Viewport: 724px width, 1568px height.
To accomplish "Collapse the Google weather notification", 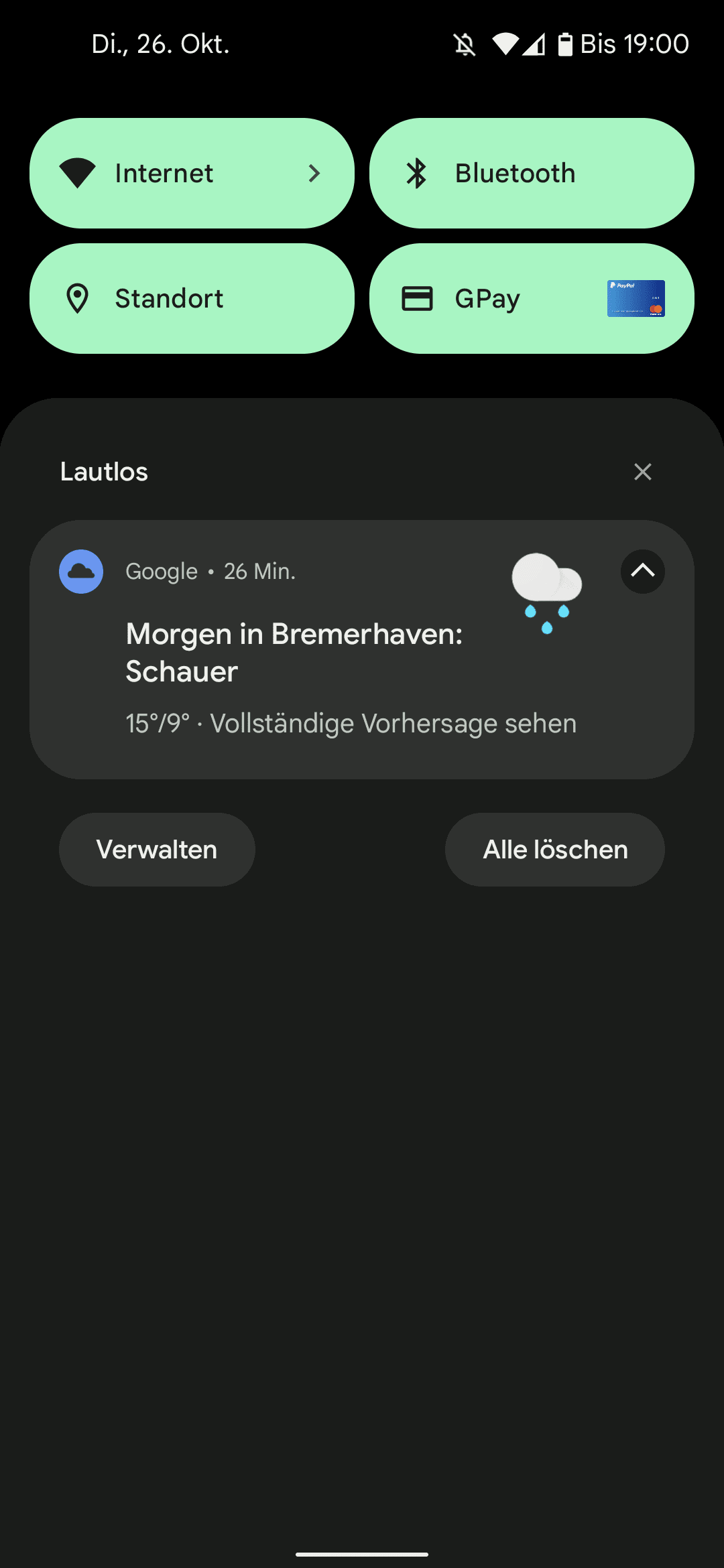I will (x=642, y=571).
